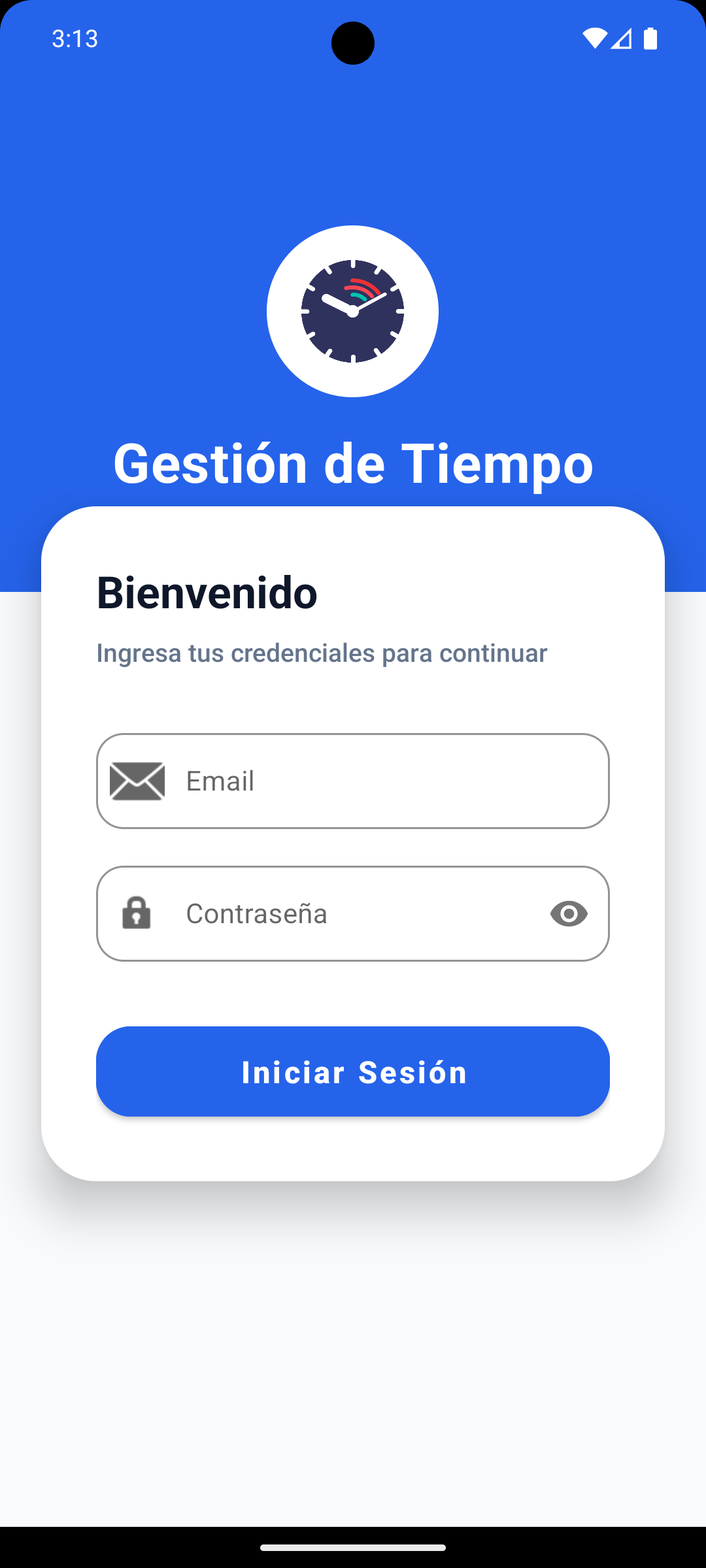Select the envelope icon in the Email field
Image resolution: width=706 pixels, height=1568 pixels.
(x=138, y=781)
